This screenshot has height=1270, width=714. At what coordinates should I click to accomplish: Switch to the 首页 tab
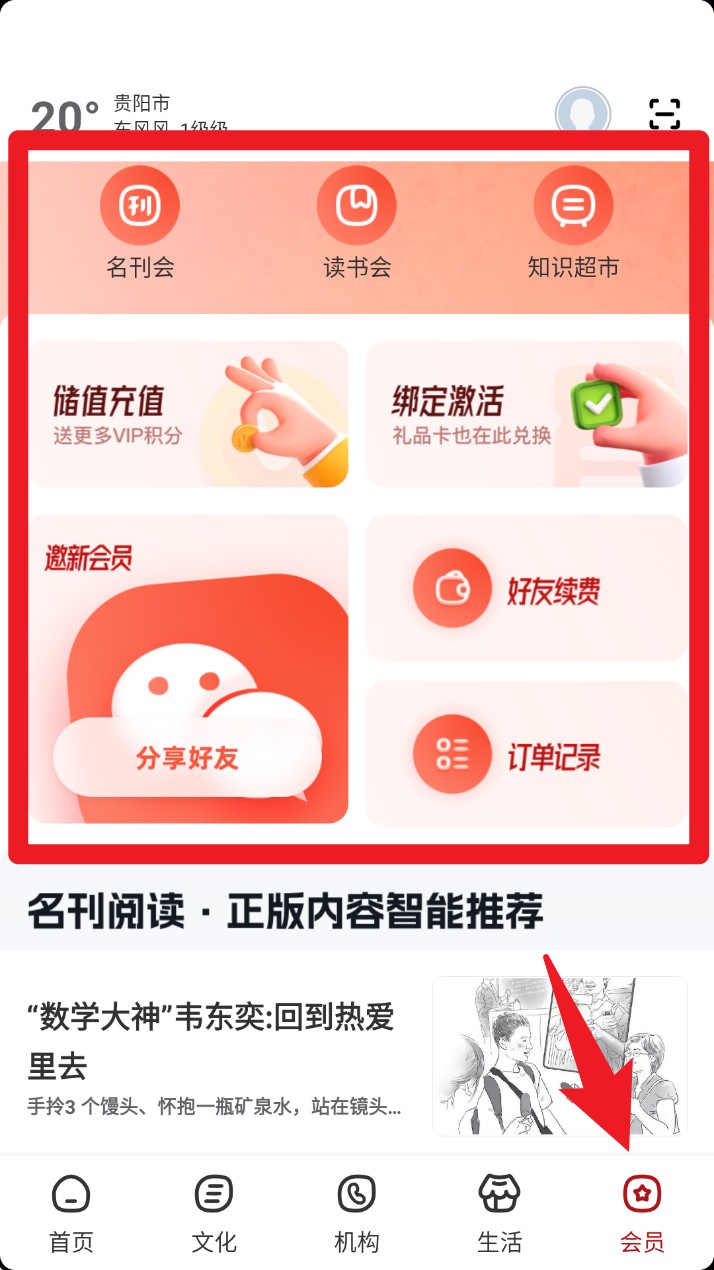point(71,1213)
